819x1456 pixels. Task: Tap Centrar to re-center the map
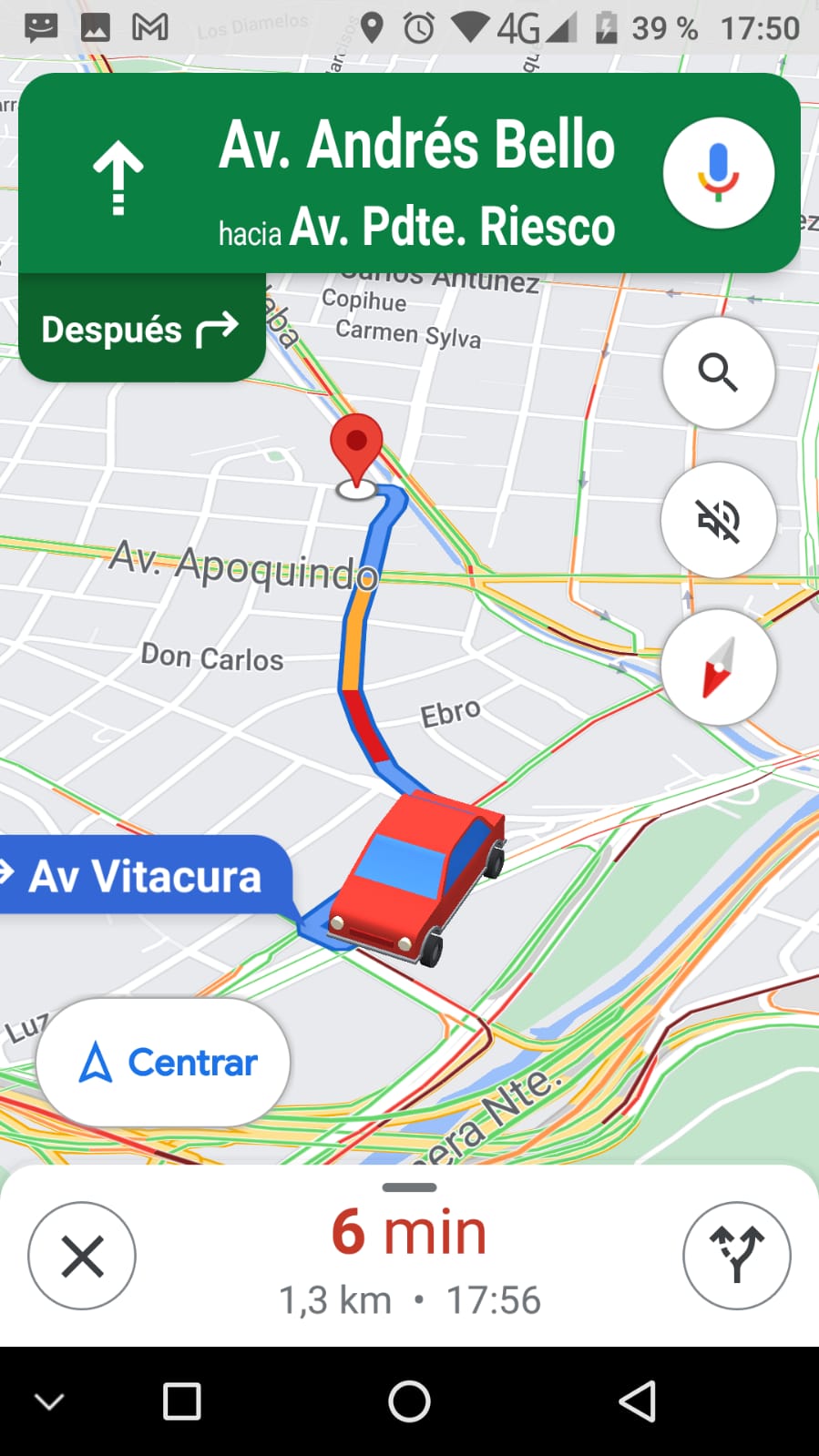pyautogui.click(x=163, y=1063)
